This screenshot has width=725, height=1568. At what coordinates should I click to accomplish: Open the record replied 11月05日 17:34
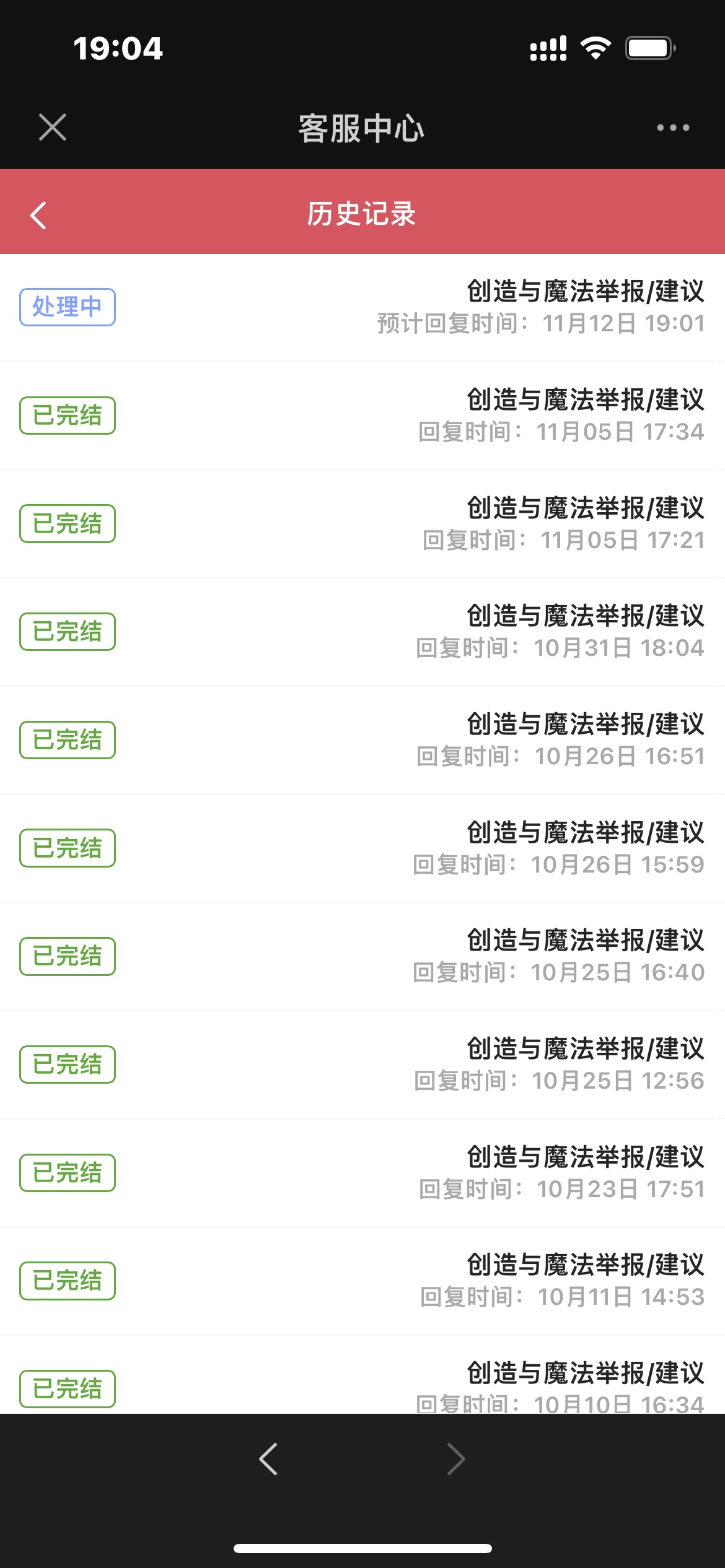(x=362, y=416)
